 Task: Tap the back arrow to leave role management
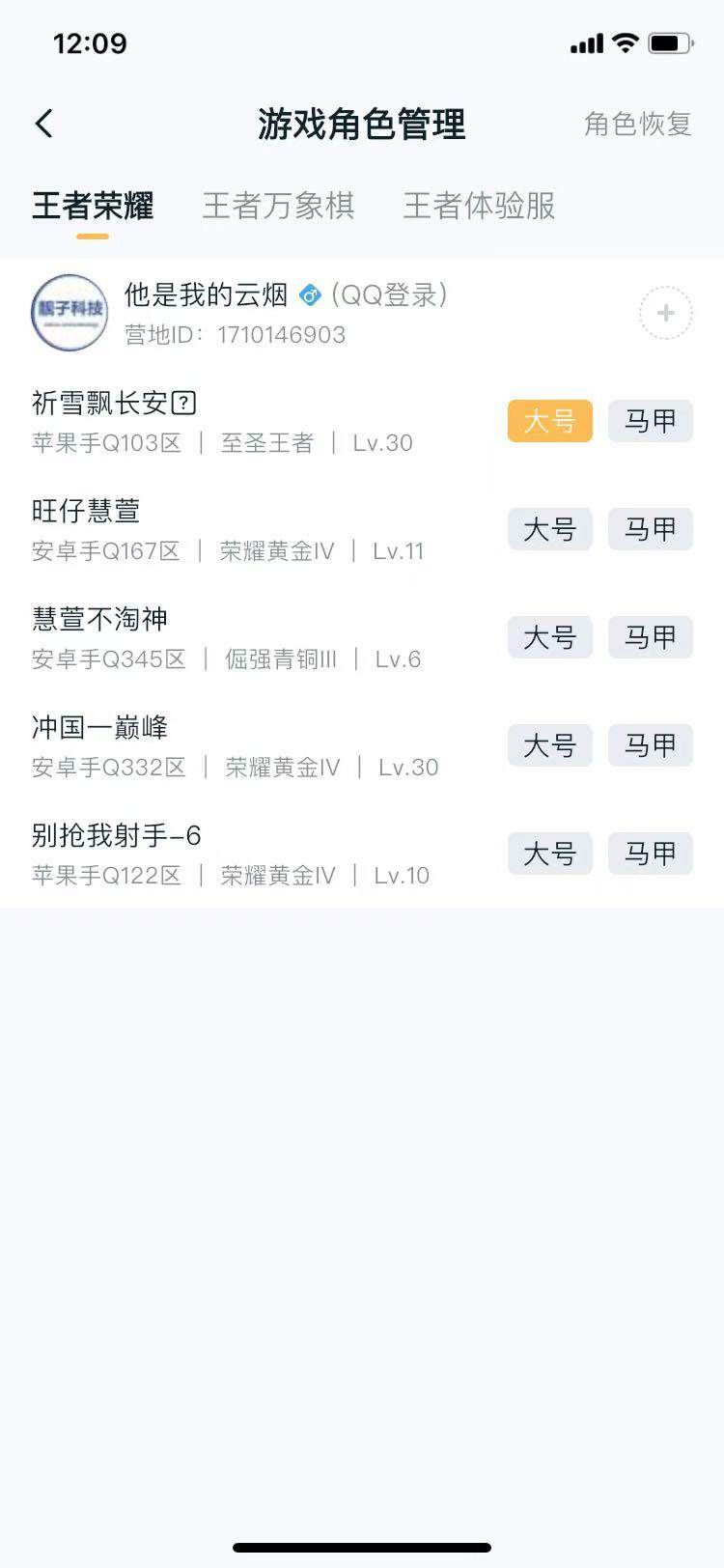pos(42,124)
